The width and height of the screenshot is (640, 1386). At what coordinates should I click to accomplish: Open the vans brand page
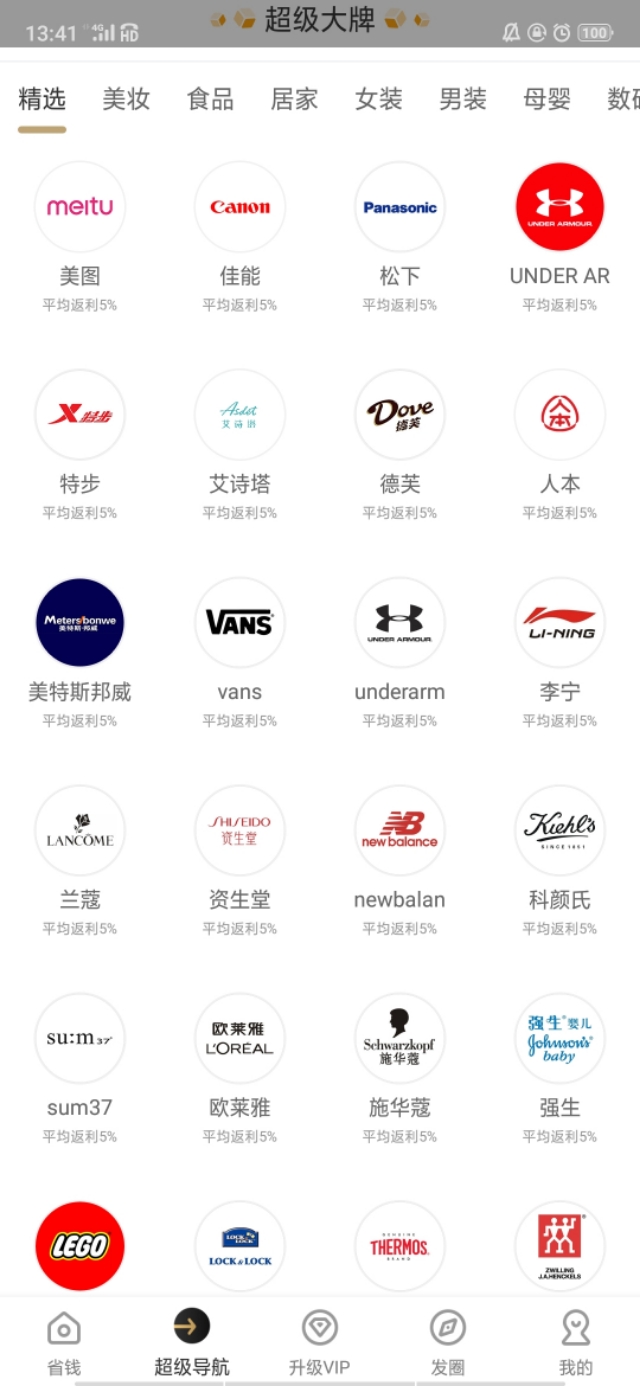(240, 623)
